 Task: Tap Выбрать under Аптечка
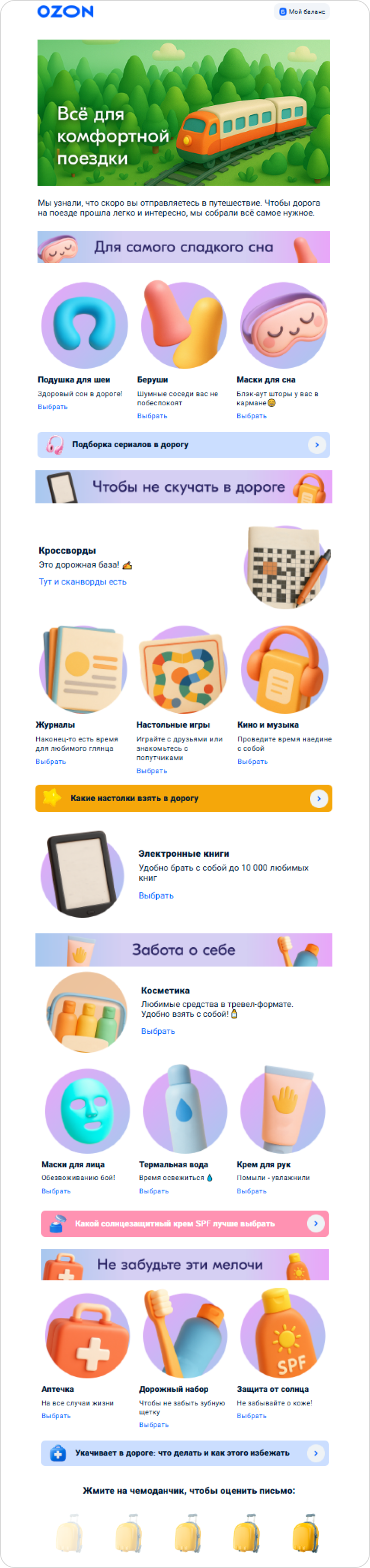point(56,1416)
